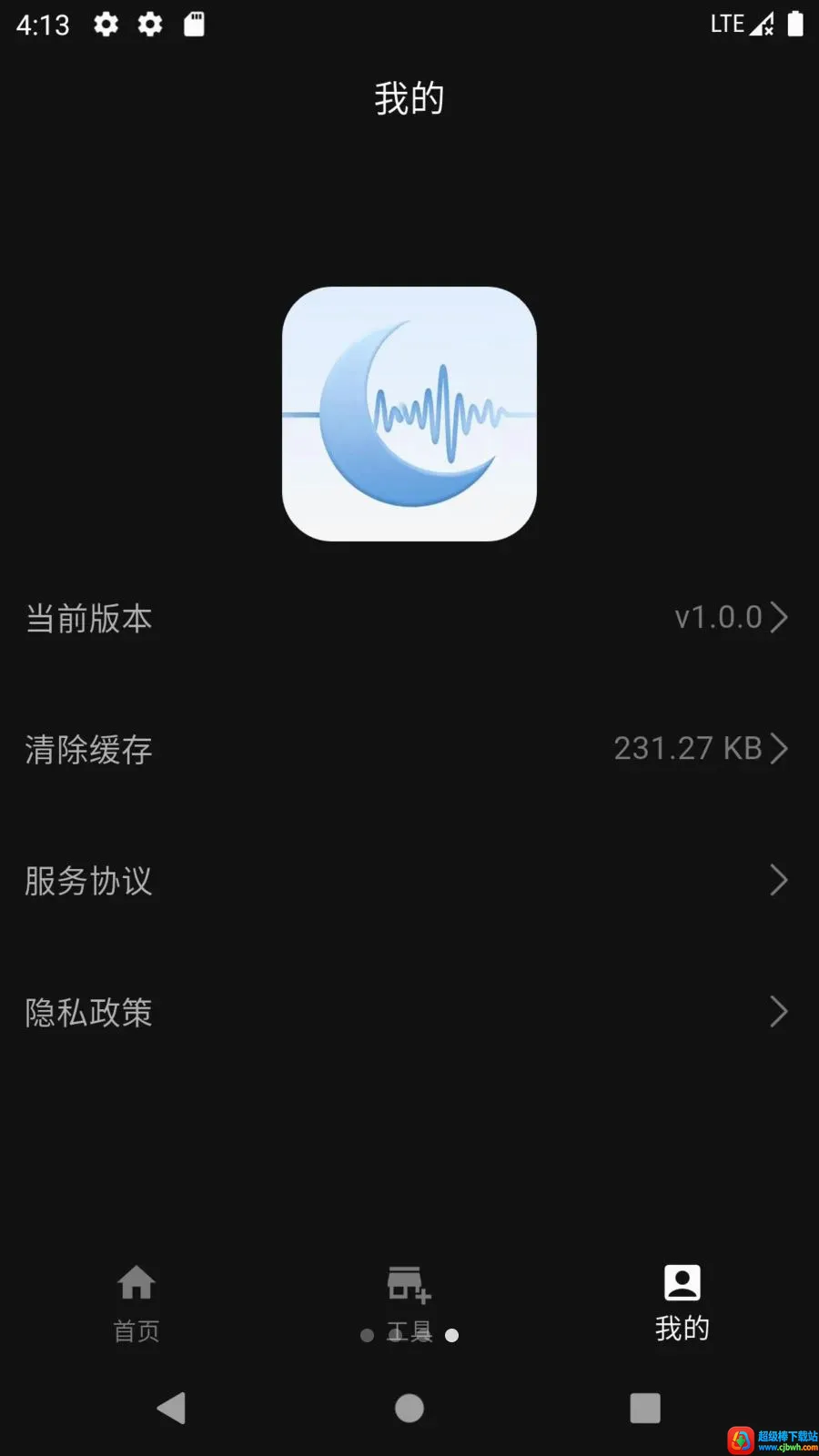819x1456 pixels.
Task: Tap the system home button
Action: pos(409,1408)
